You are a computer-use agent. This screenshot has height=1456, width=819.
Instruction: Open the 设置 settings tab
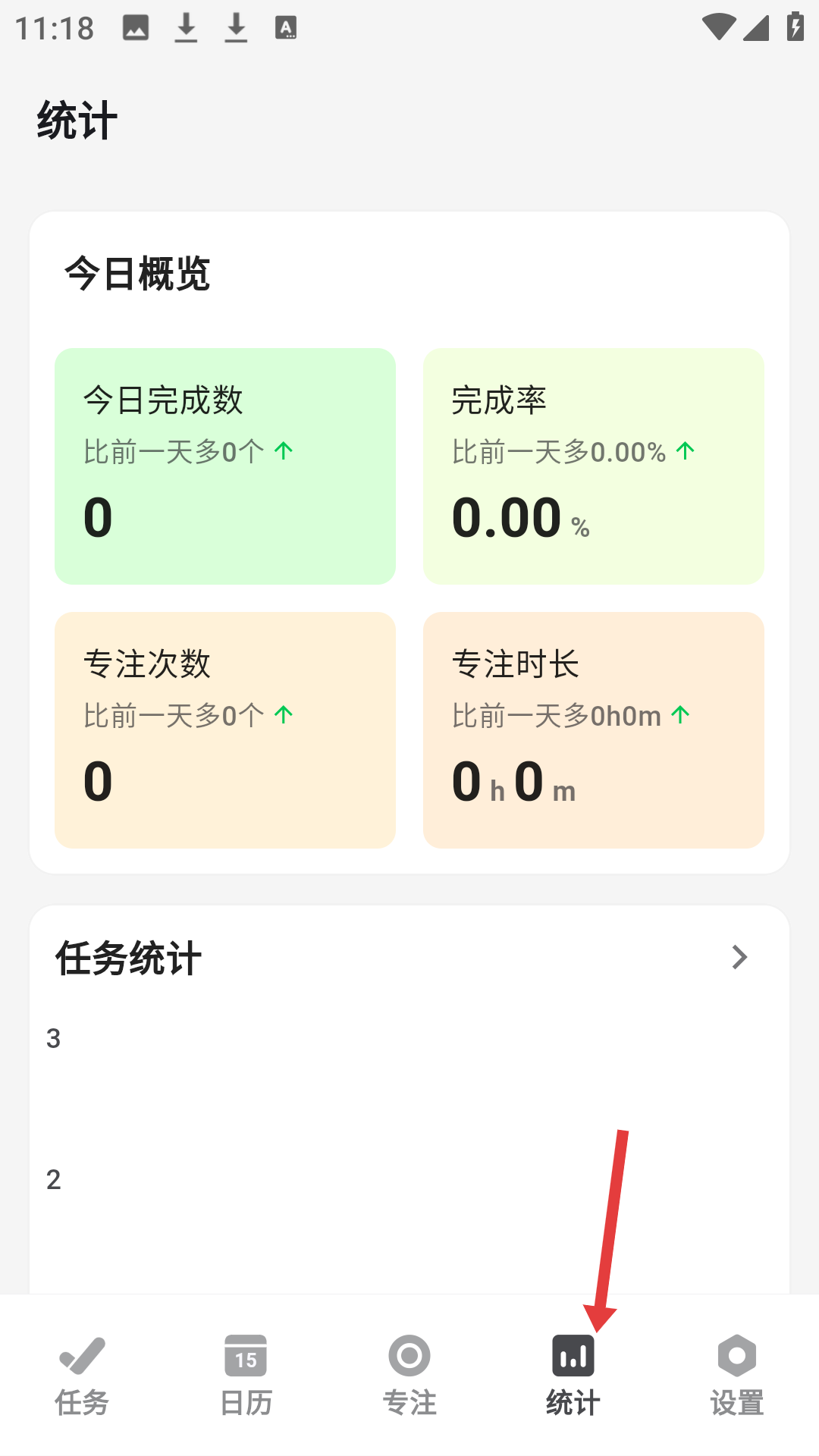(x=737, y=1375)
